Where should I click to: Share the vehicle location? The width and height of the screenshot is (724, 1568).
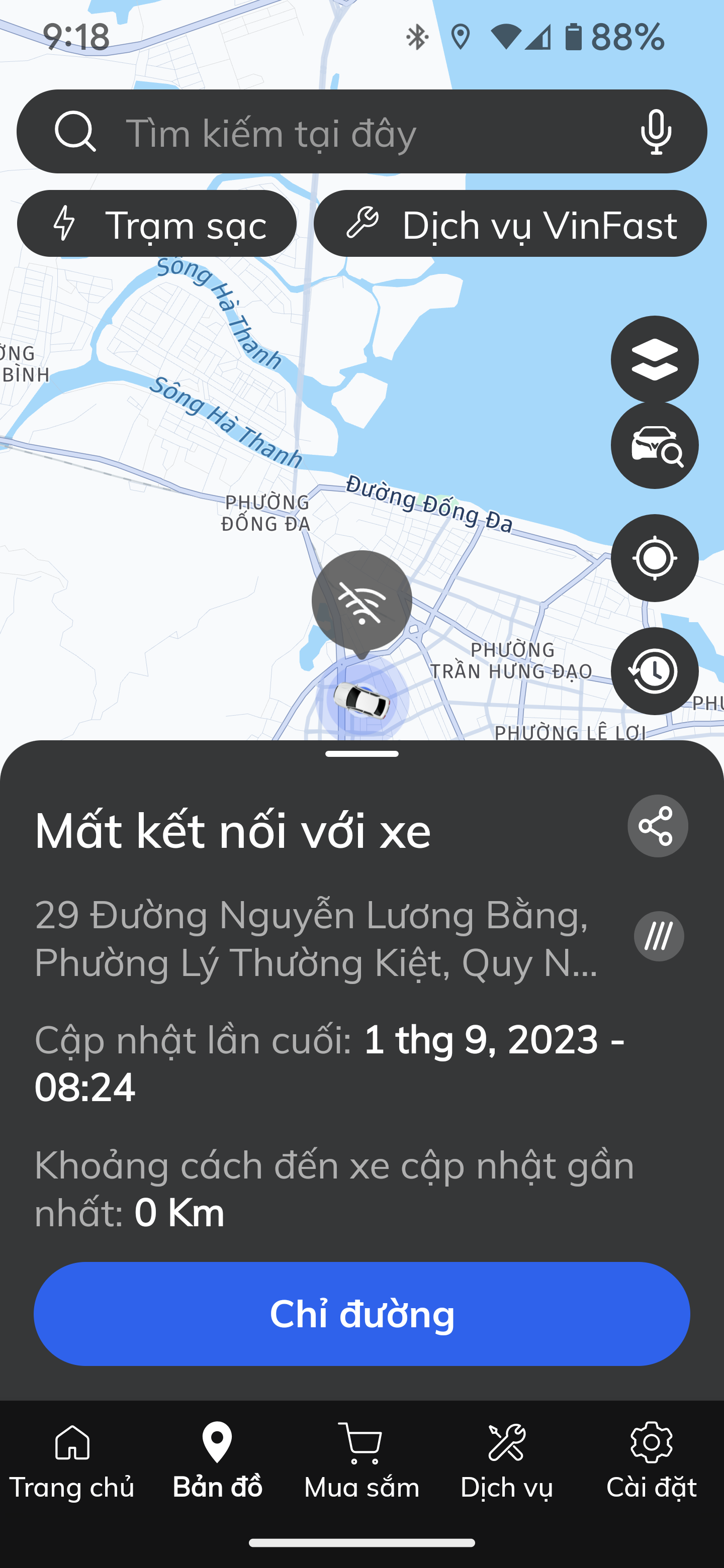(x=657, y=826)
